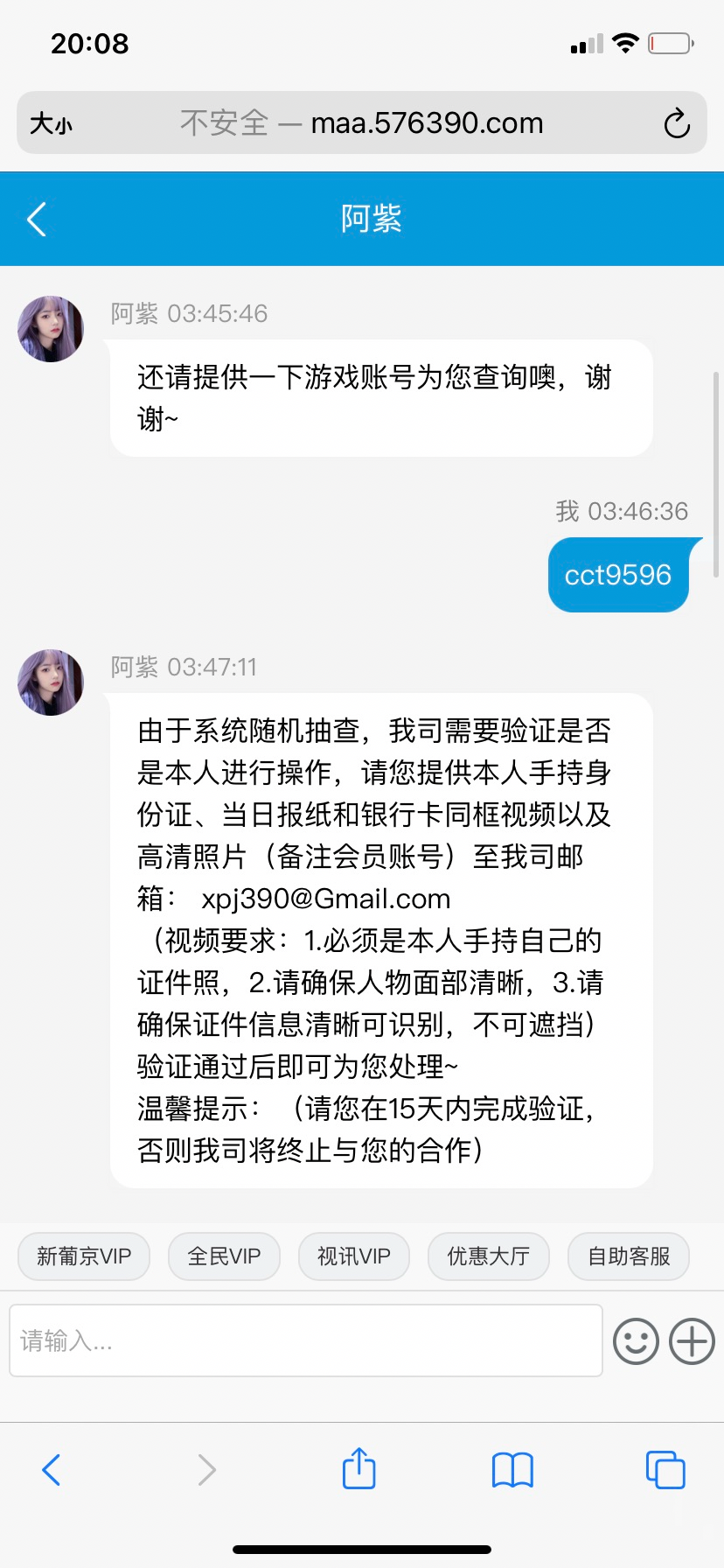Go back in Safari browser history

pyautogui.click(x=52, y=1470)
